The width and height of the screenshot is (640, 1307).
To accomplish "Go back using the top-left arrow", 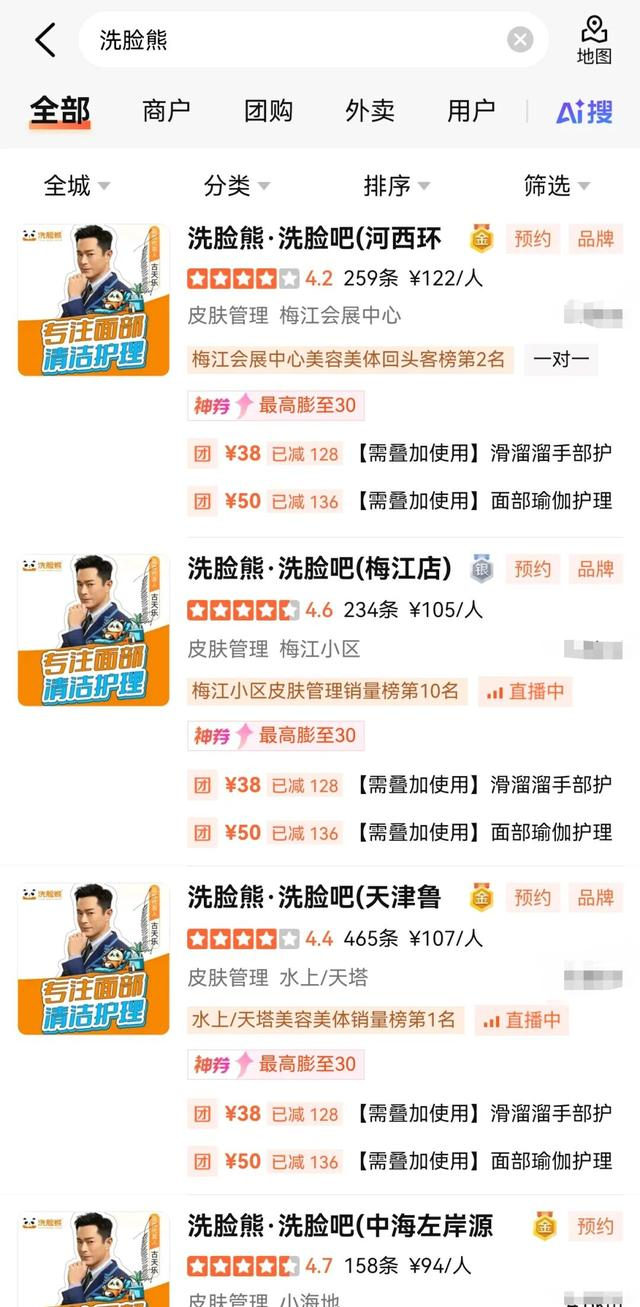I will coord(45,40).
